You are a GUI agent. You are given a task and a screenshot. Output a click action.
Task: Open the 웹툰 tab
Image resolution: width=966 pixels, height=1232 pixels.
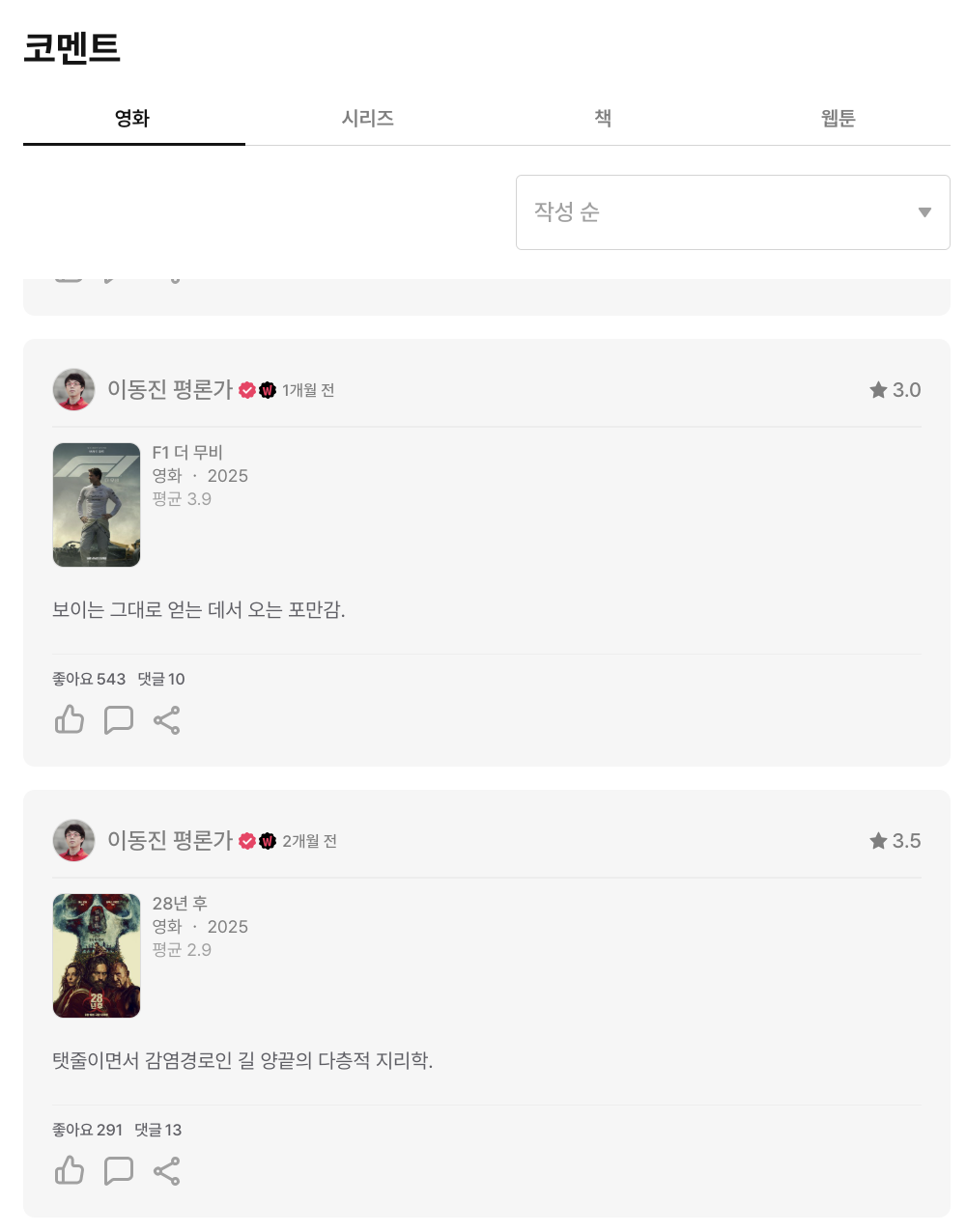[838, 117]
